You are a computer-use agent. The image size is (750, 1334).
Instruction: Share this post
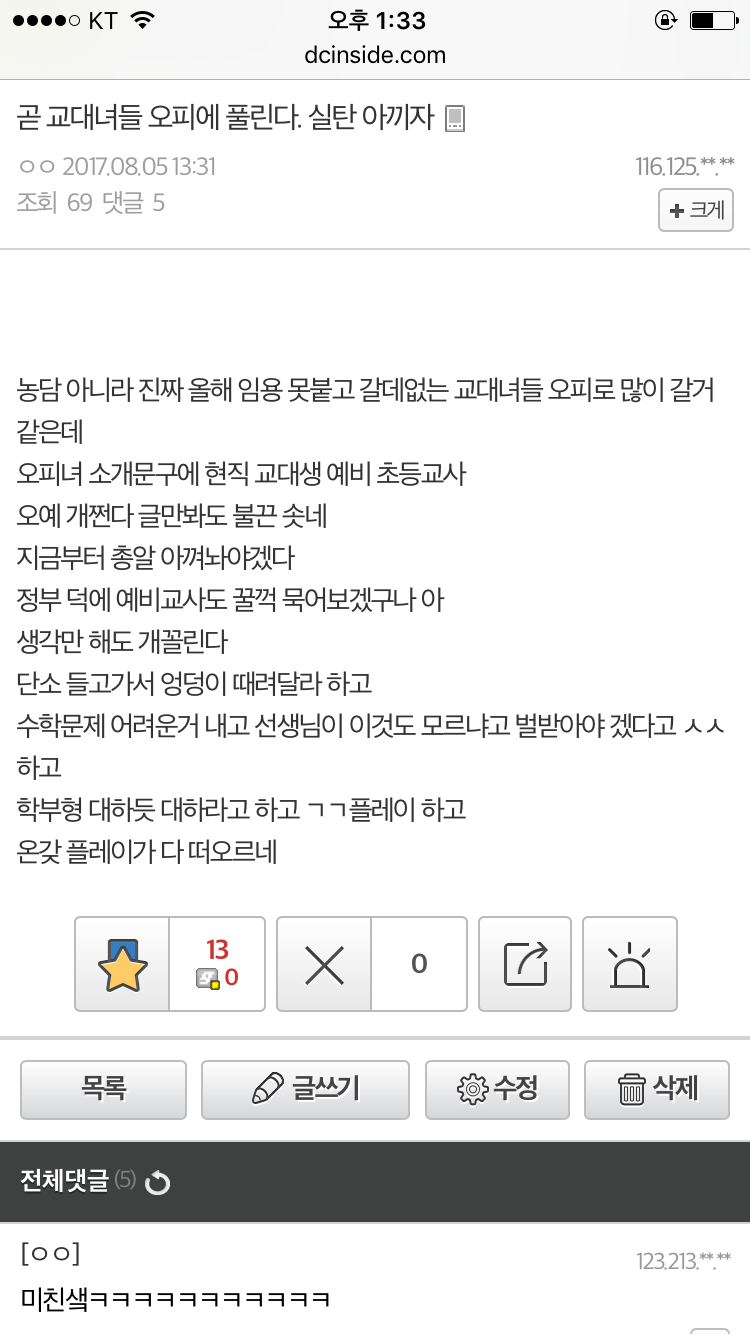[525, 964]
